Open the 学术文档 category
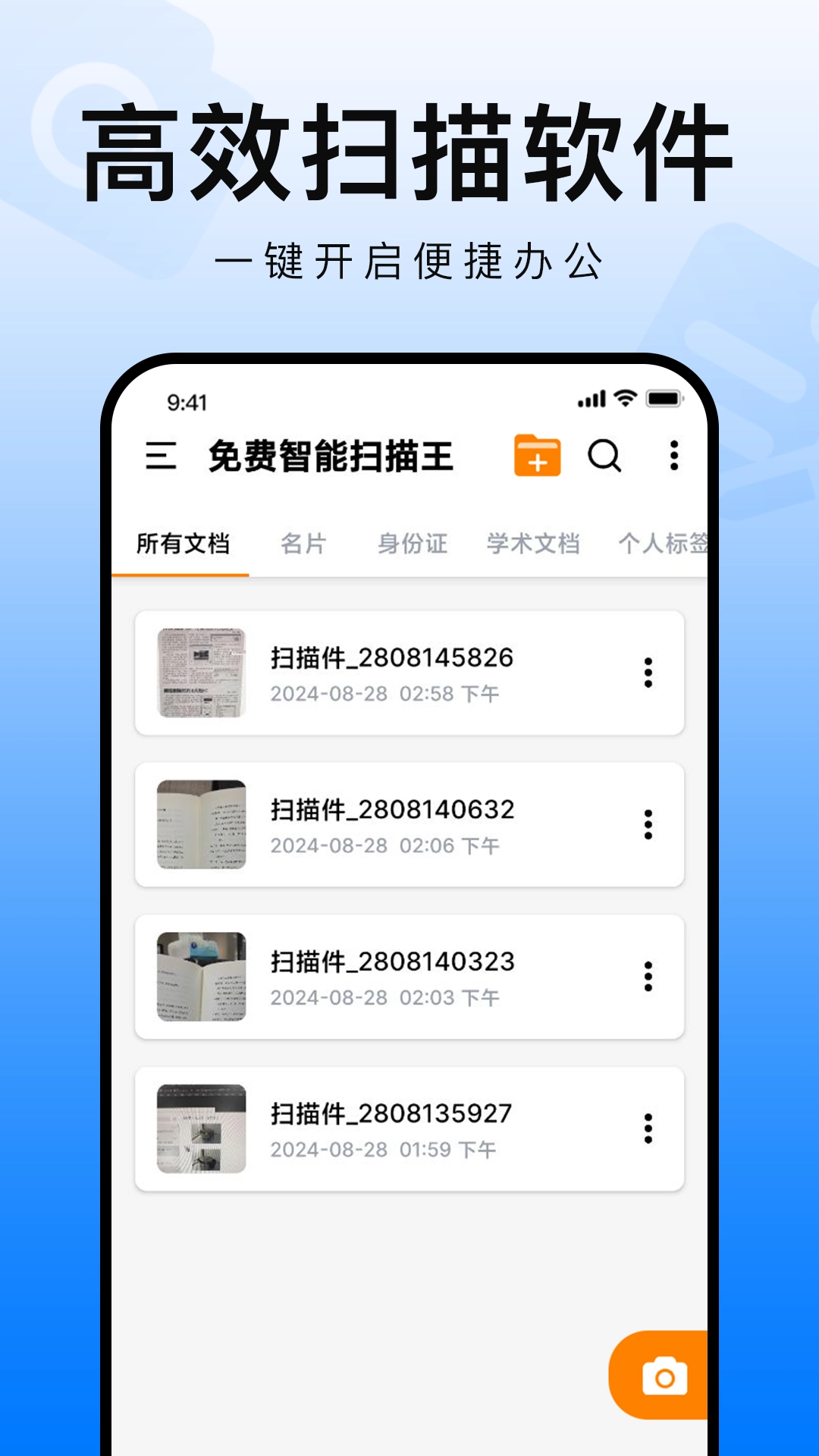Image resolution: width=819 pixels, height=1456 pixels. coord(533,543)
